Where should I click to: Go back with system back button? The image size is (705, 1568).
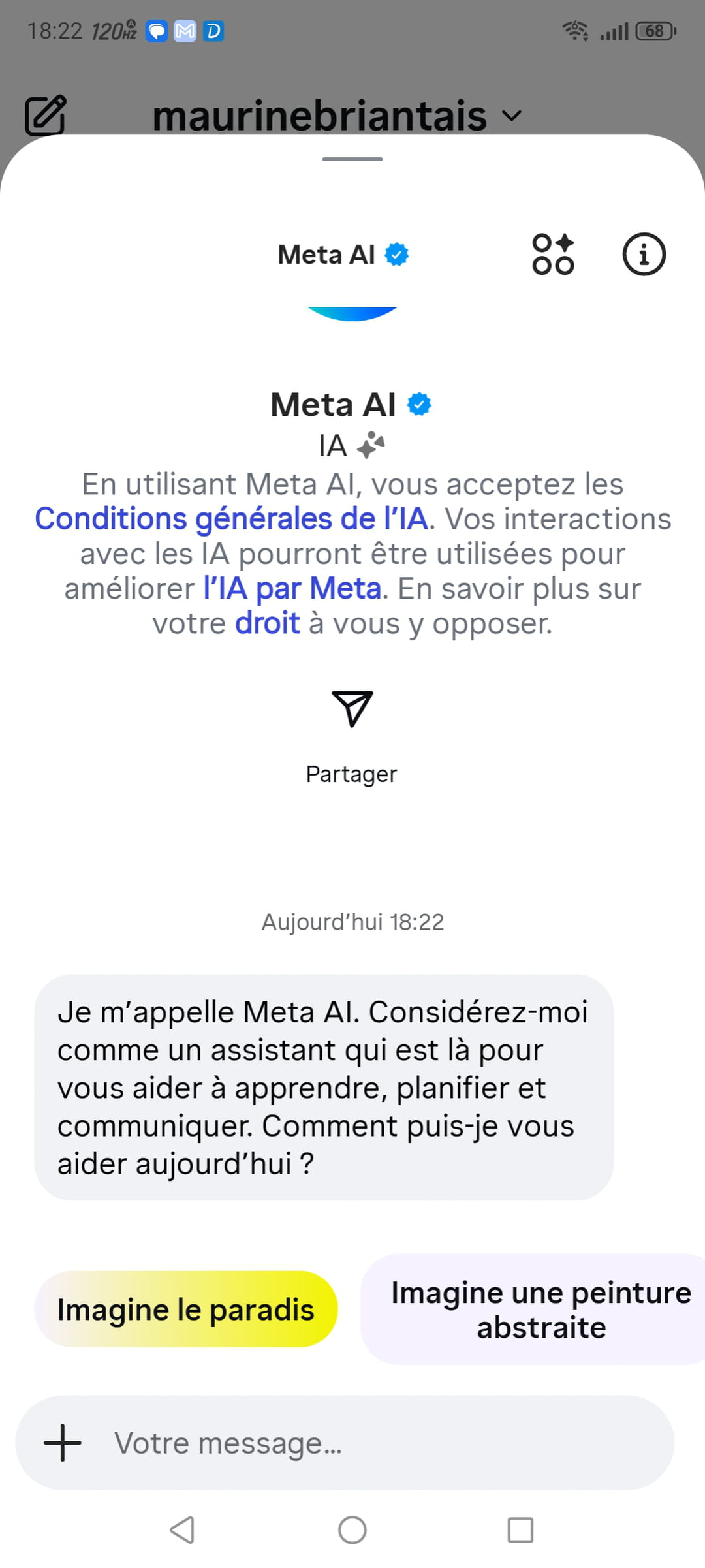coord(182,1529)
